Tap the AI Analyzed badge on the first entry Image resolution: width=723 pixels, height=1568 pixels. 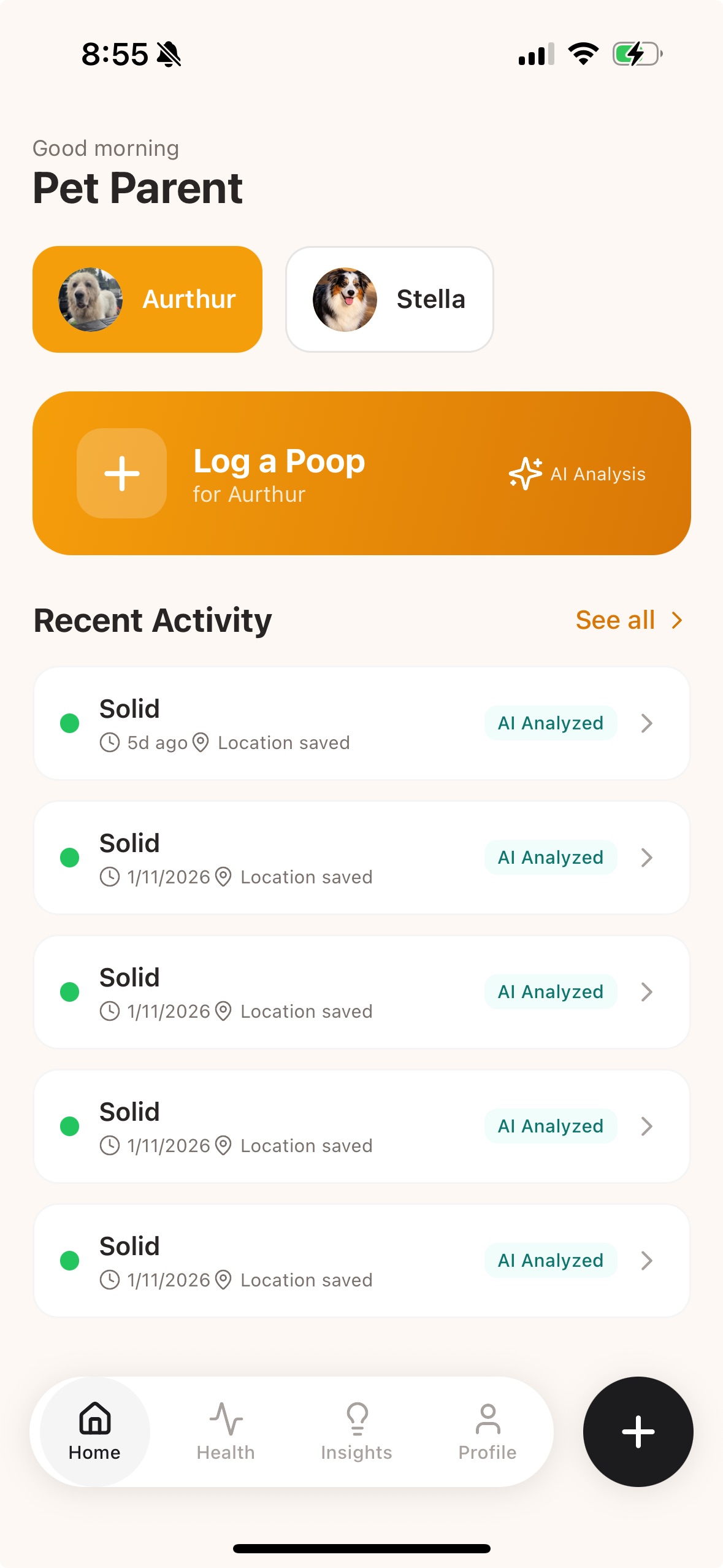click(550, 723)
